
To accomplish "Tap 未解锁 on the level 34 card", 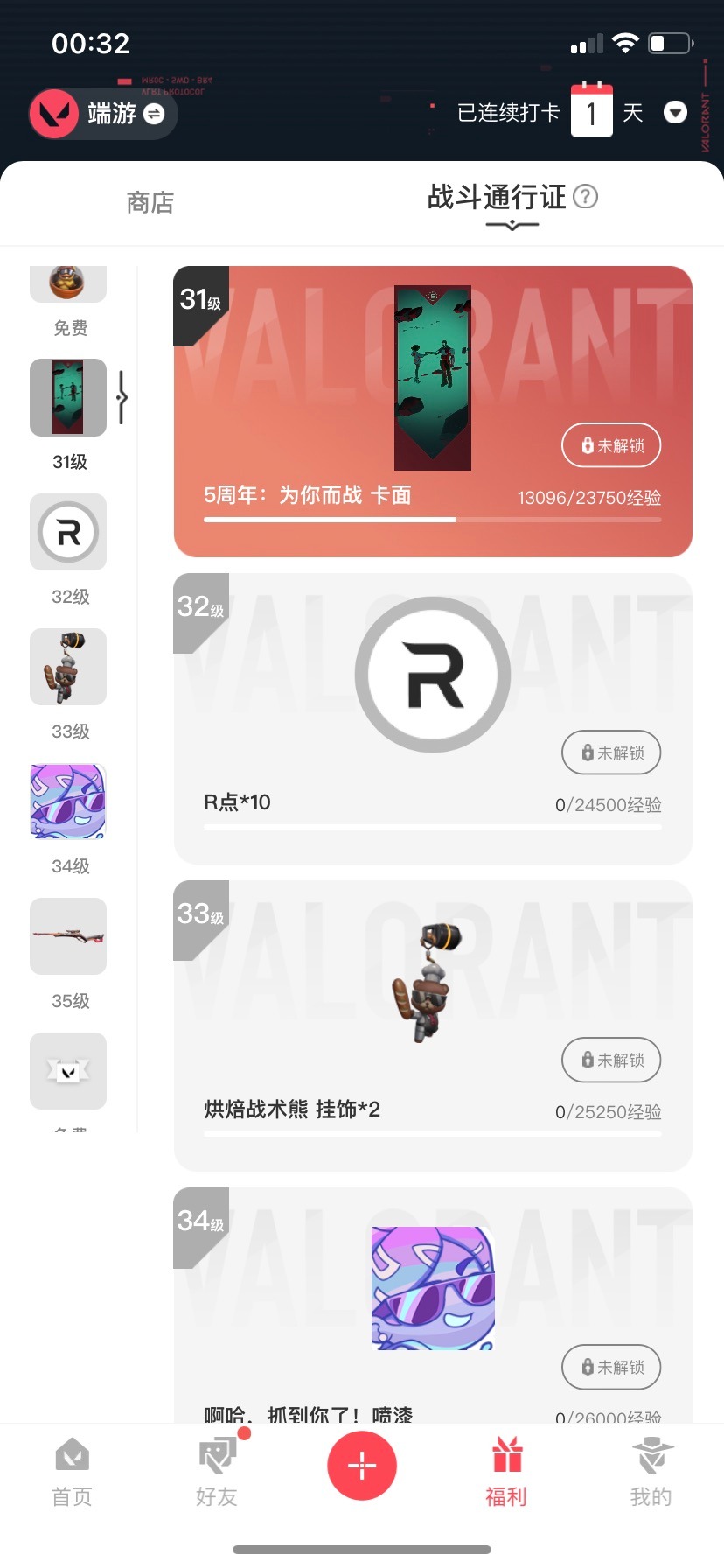I will point(611,1367).
